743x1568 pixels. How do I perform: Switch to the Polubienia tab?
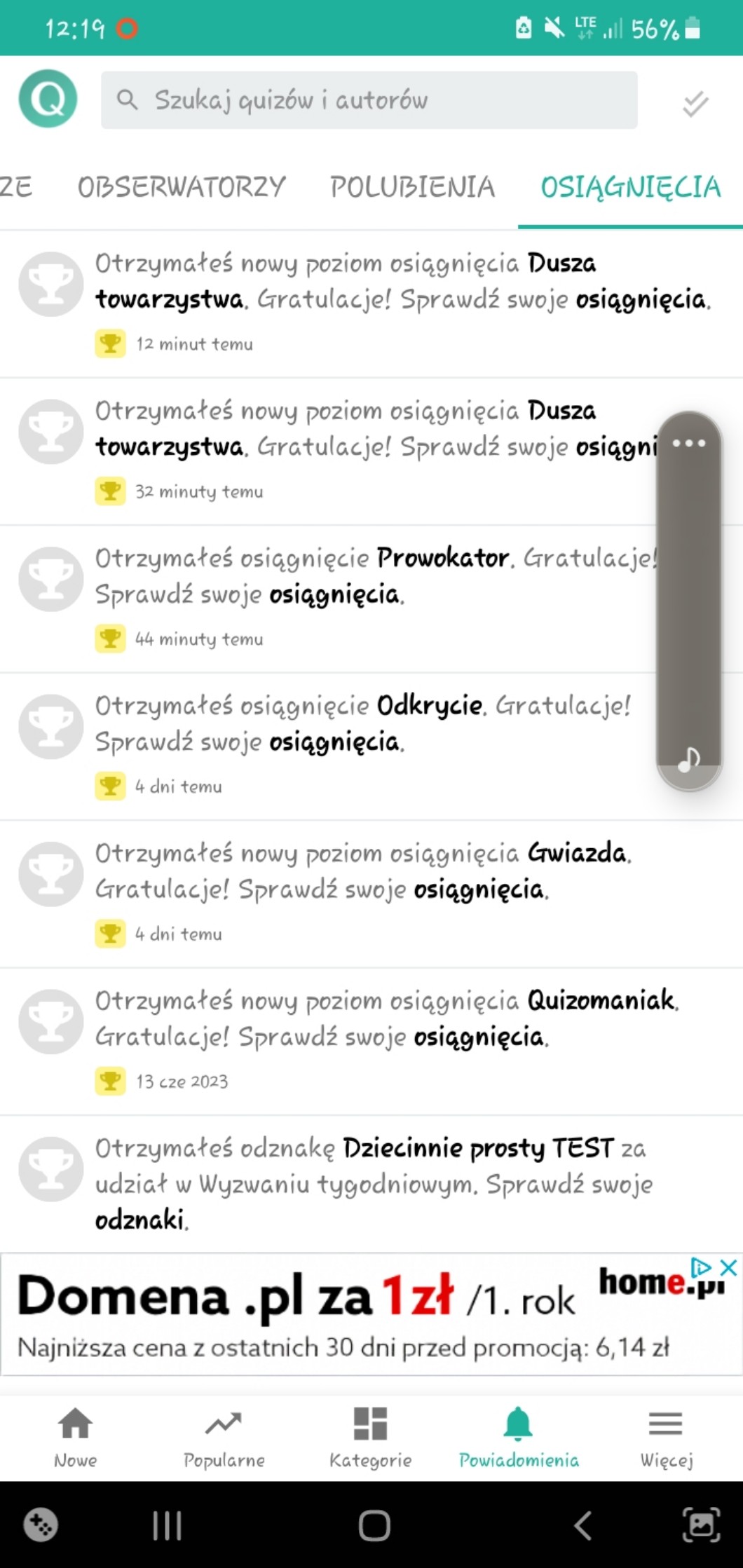(412, 187)
